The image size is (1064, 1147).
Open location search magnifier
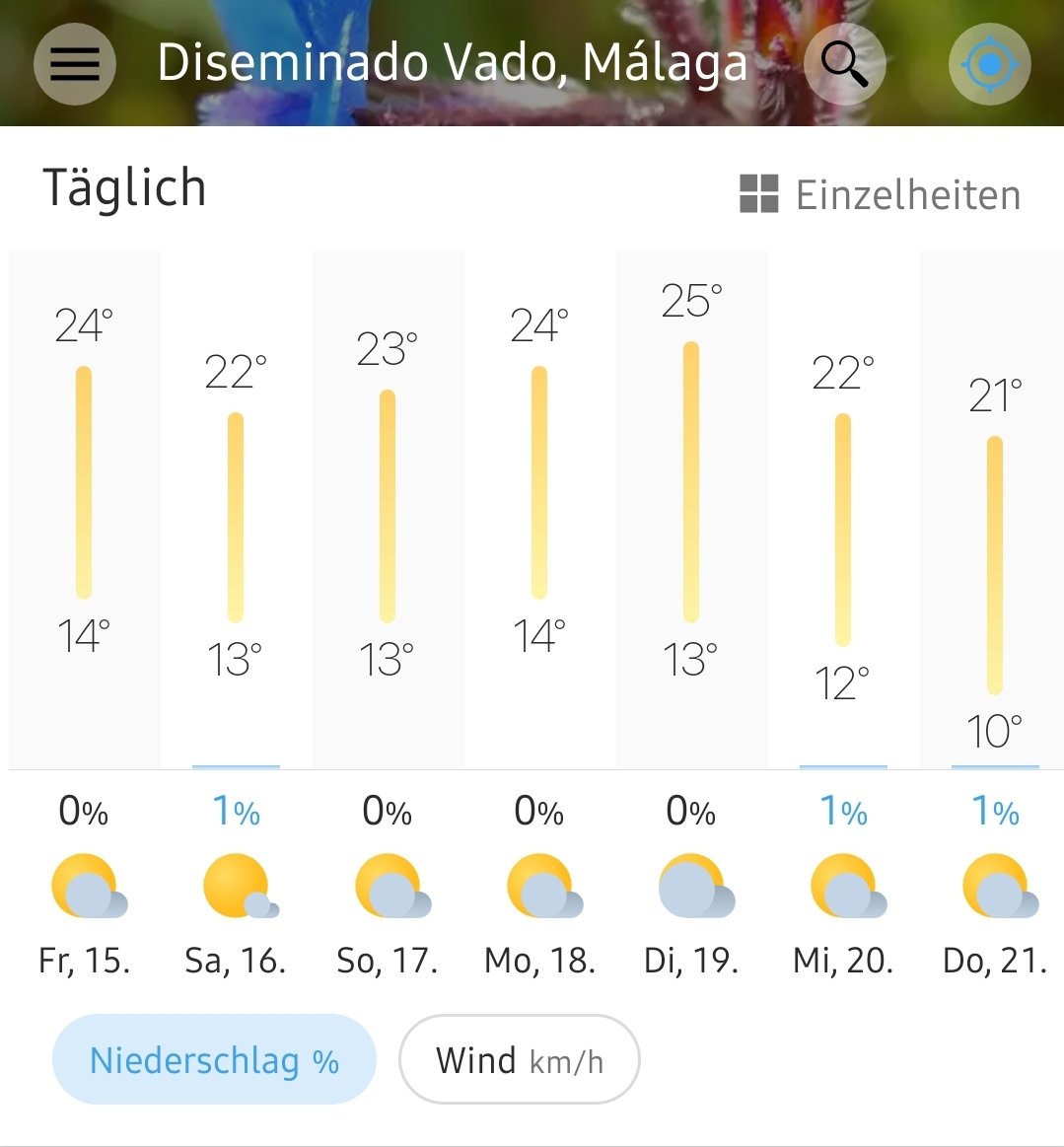[844, 64]
